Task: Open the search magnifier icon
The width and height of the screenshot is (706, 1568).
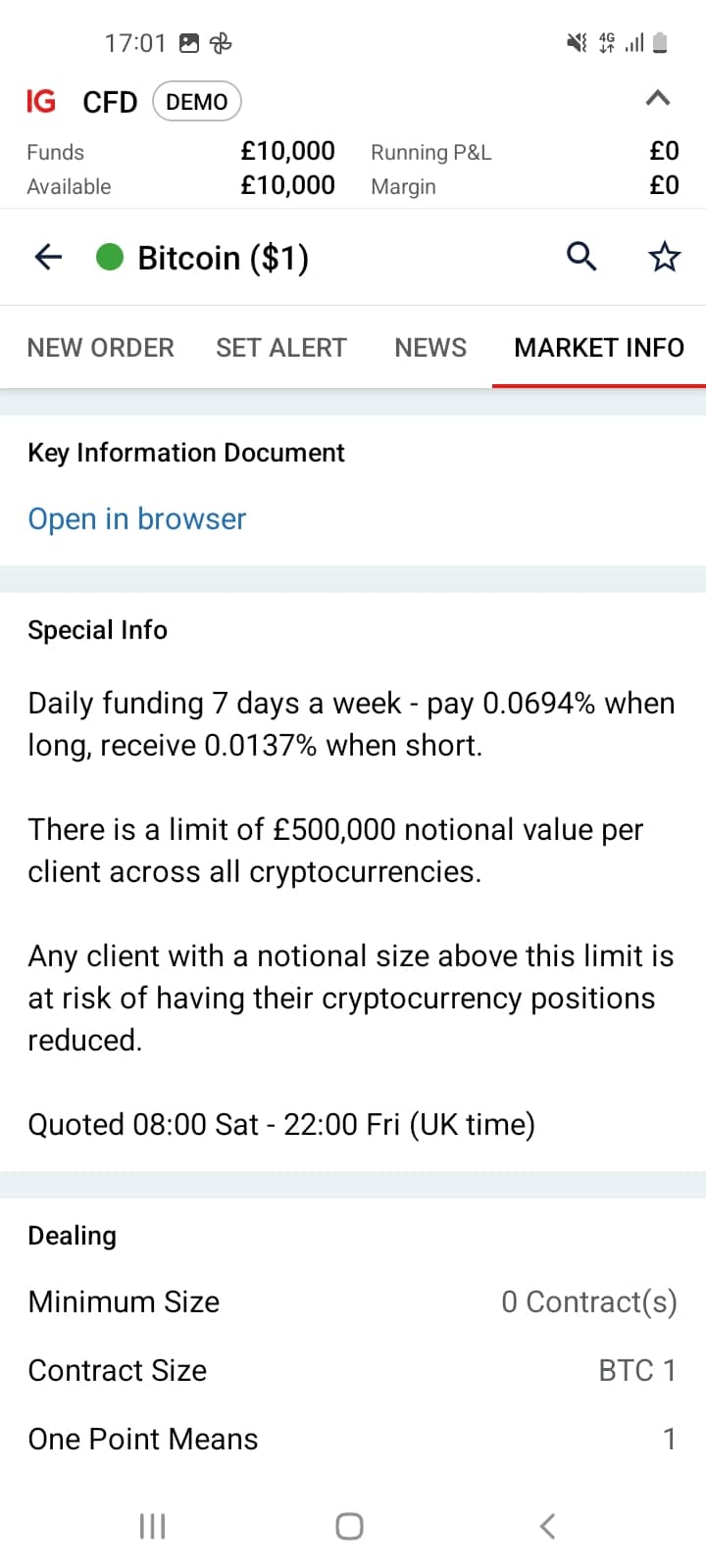Action: [581, 257]
